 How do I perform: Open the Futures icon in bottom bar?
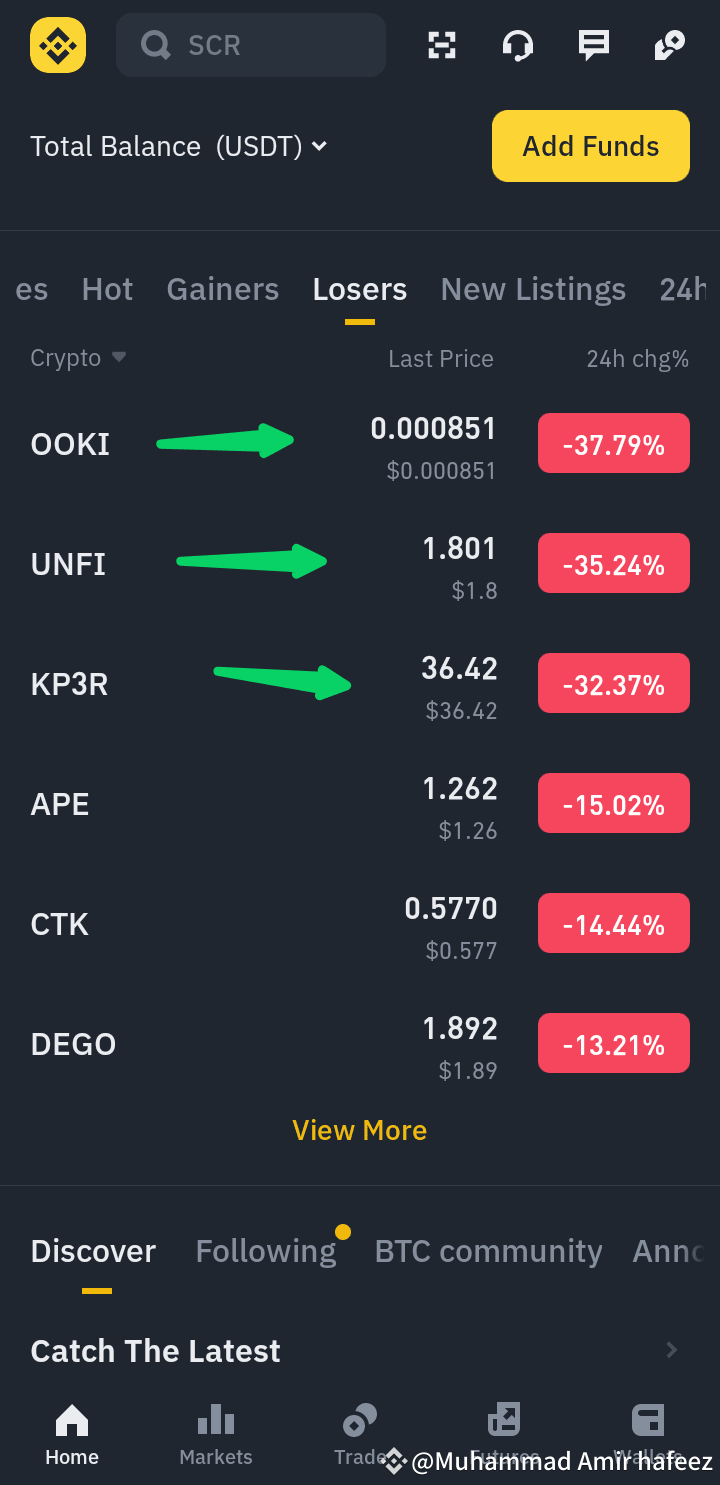pyautogui.click(x=504, y=1417)
